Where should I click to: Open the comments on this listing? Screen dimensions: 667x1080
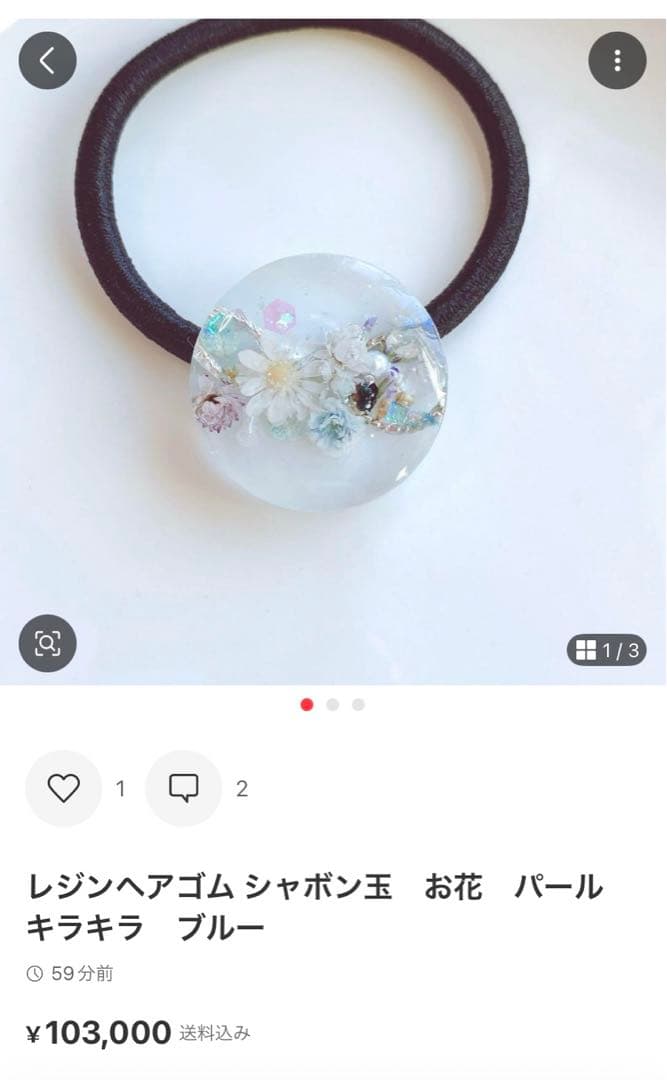[183, 789]
